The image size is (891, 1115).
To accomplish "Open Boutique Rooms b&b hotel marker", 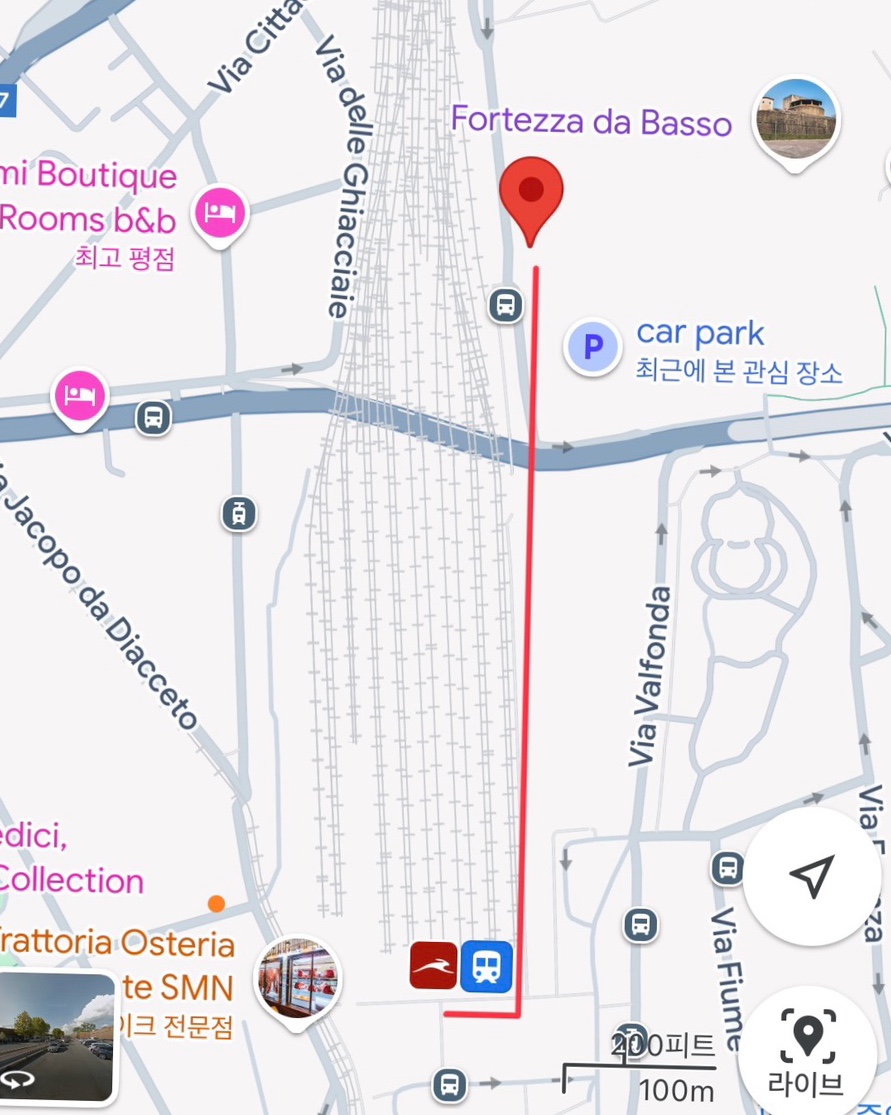I will (220, 212).
